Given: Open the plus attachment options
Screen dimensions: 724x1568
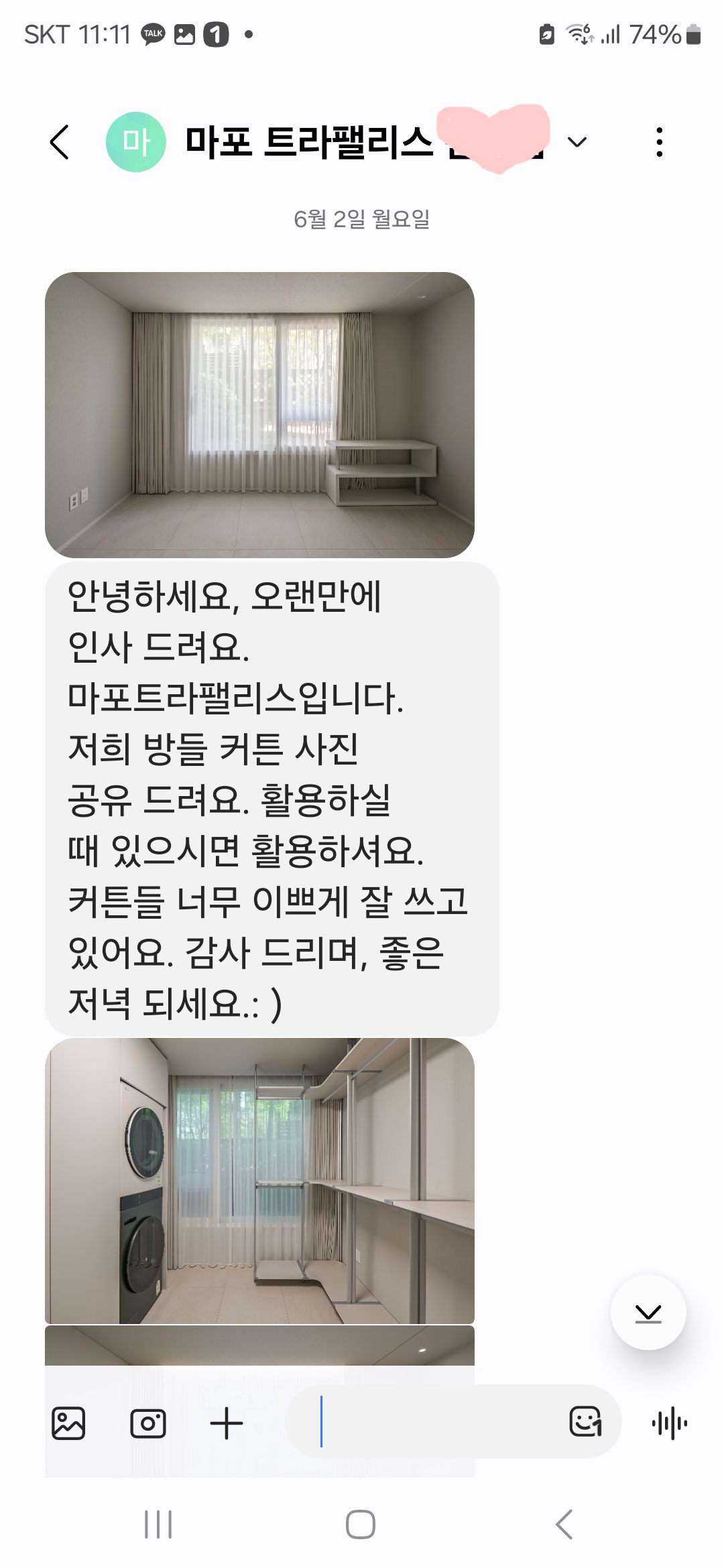Looking at the screenshot, I should click(226, 1423).
